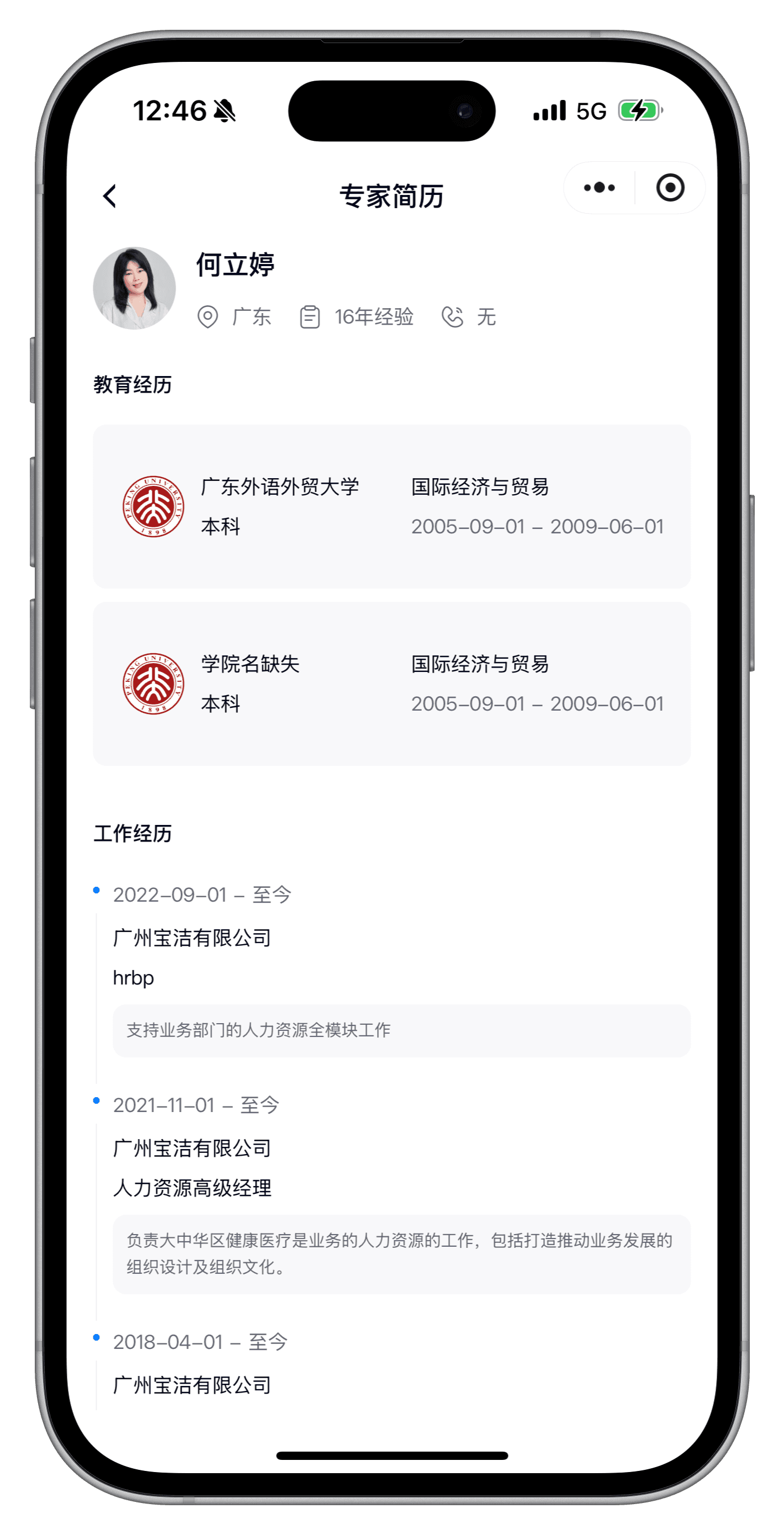Tap the phone icon next to 无
Image resolution: width=784 pixels, height=1535 pixels.
pos(452,317)
